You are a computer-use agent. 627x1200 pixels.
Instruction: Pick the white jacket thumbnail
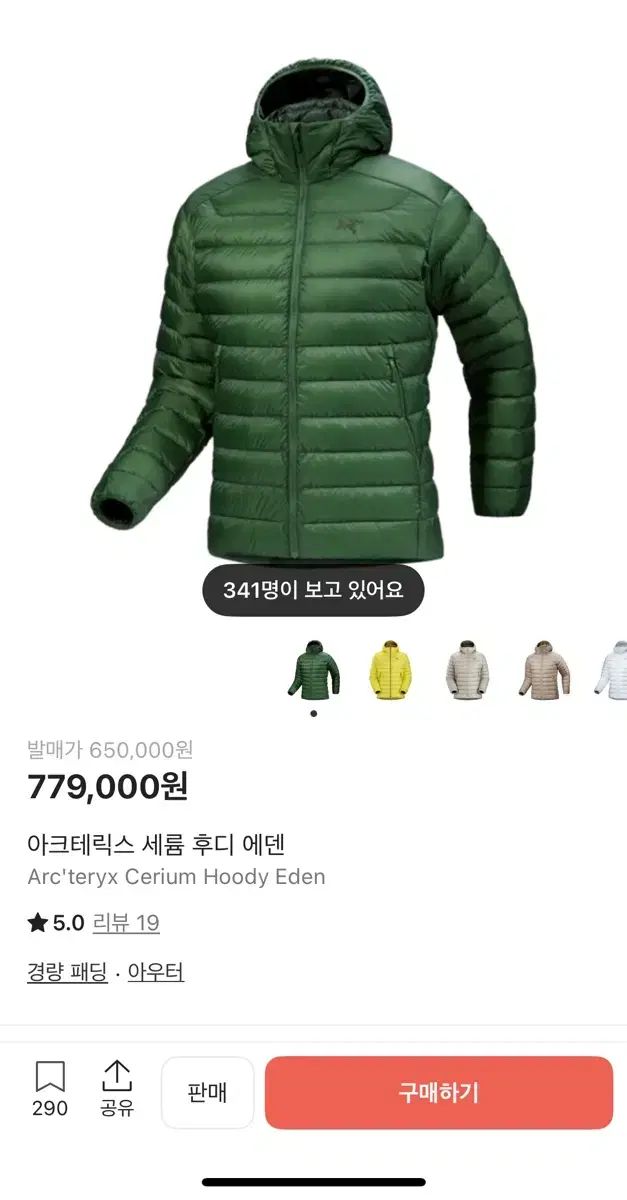612,670
